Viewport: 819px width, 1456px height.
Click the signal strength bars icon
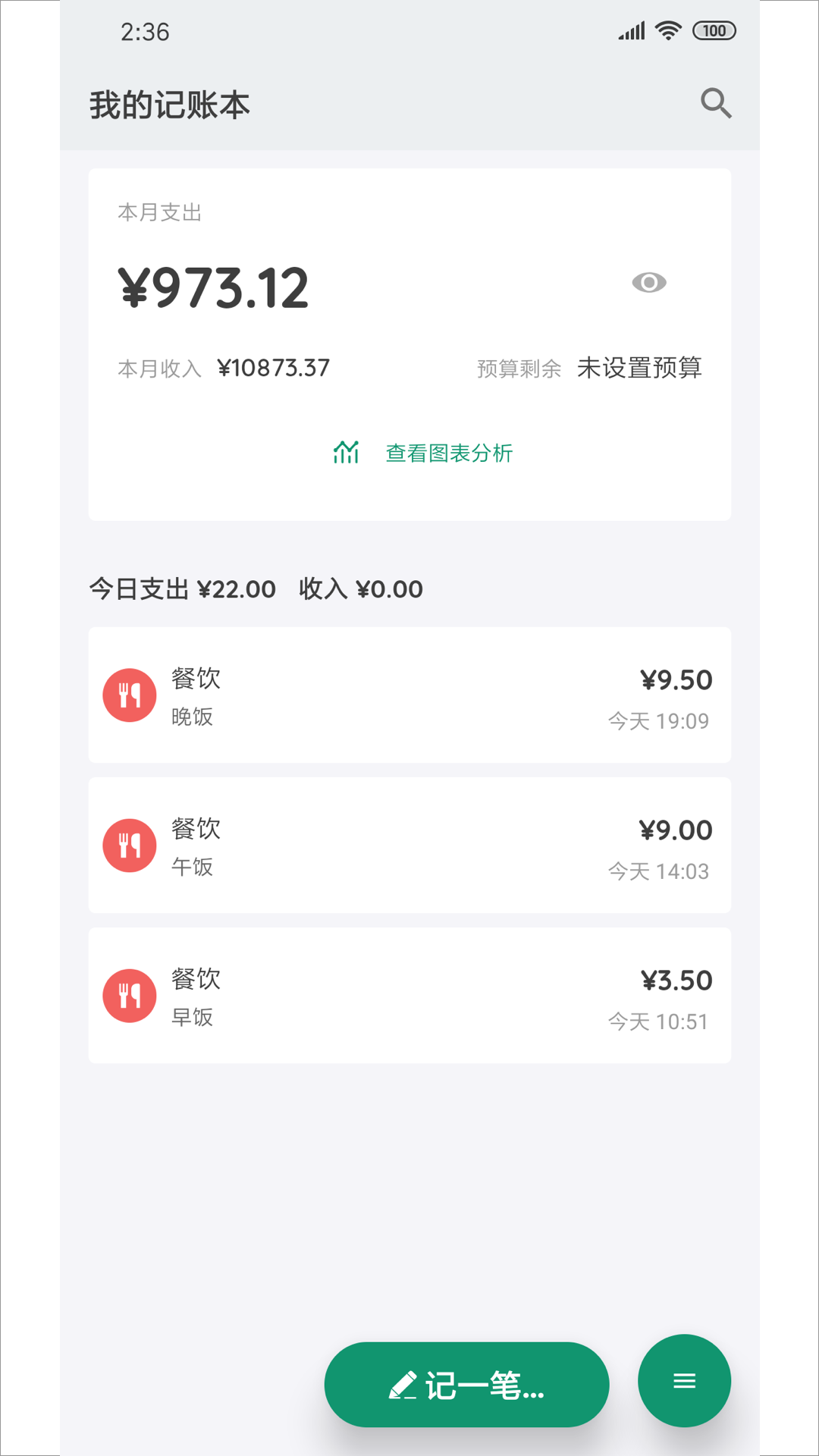631,30
